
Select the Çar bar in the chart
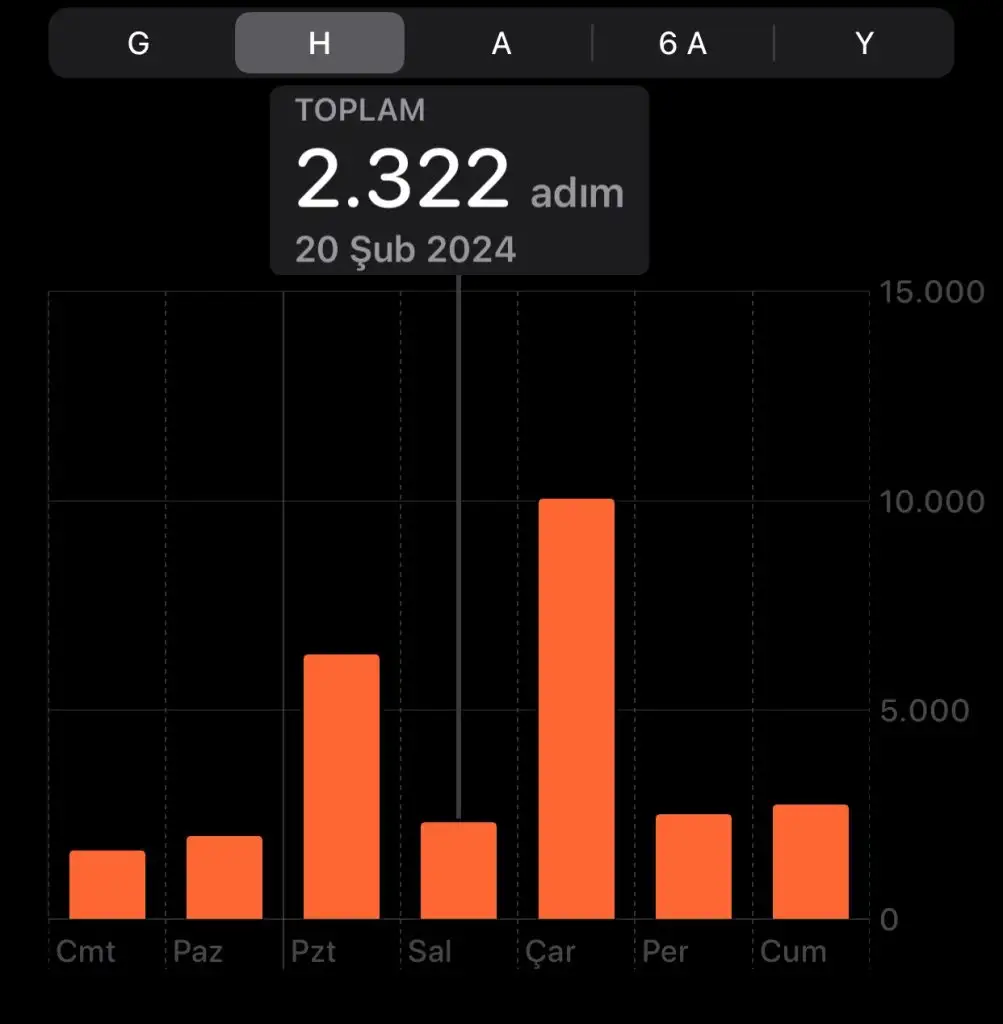tap(576, 708)
